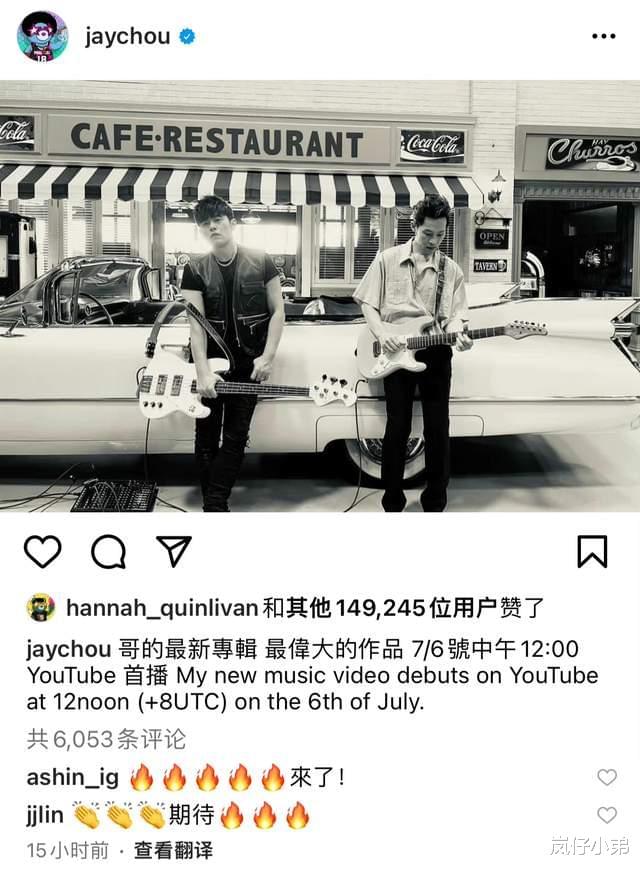Open jaychou username at post top
The width and height of the screenshot is (640, 869).
[x=127, y=37]
